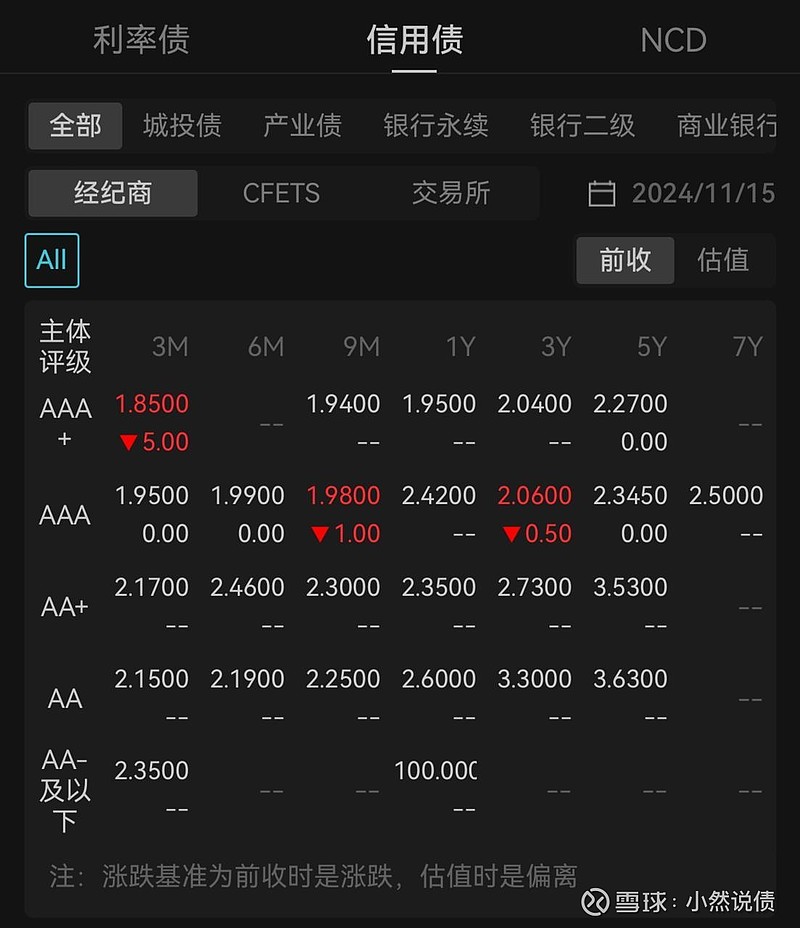This screenshot has width=800, height=928.
Task: Select 交易所 as data source
Action: (x=450, y=193)
